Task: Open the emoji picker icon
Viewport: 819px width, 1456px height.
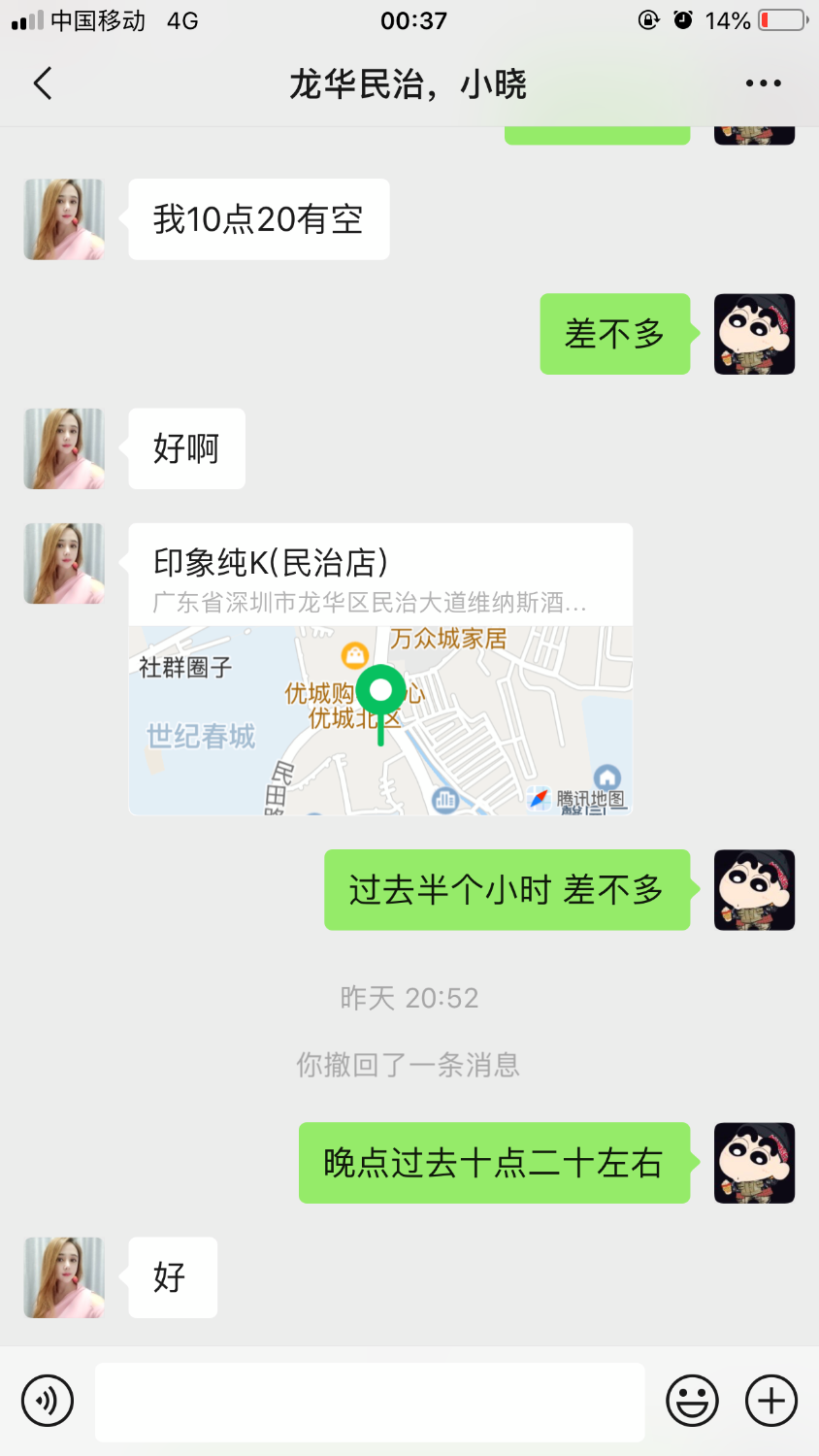Action: 693,1401
